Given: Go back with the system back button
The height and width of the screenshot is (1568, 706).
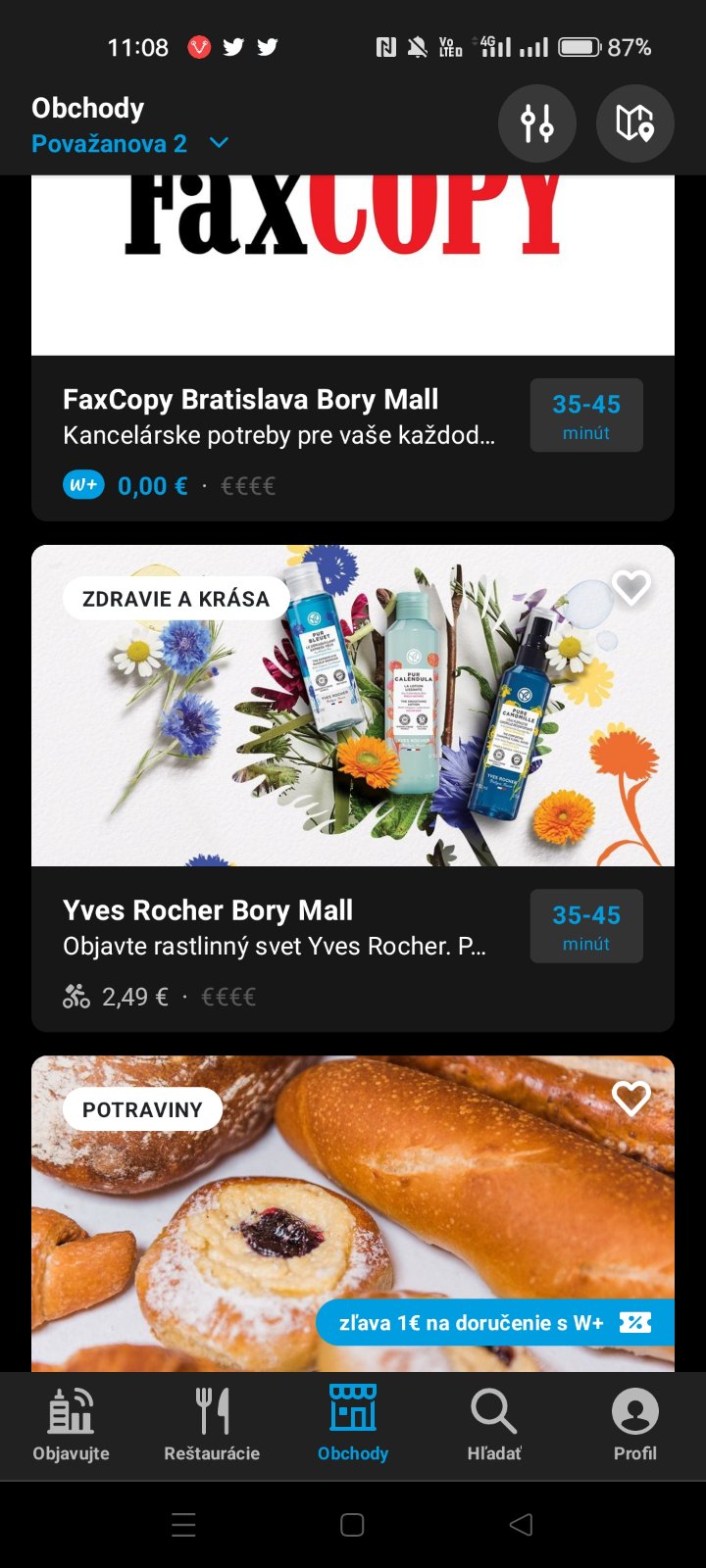Looking at the screenshot, I should [x=522, y=1525].
